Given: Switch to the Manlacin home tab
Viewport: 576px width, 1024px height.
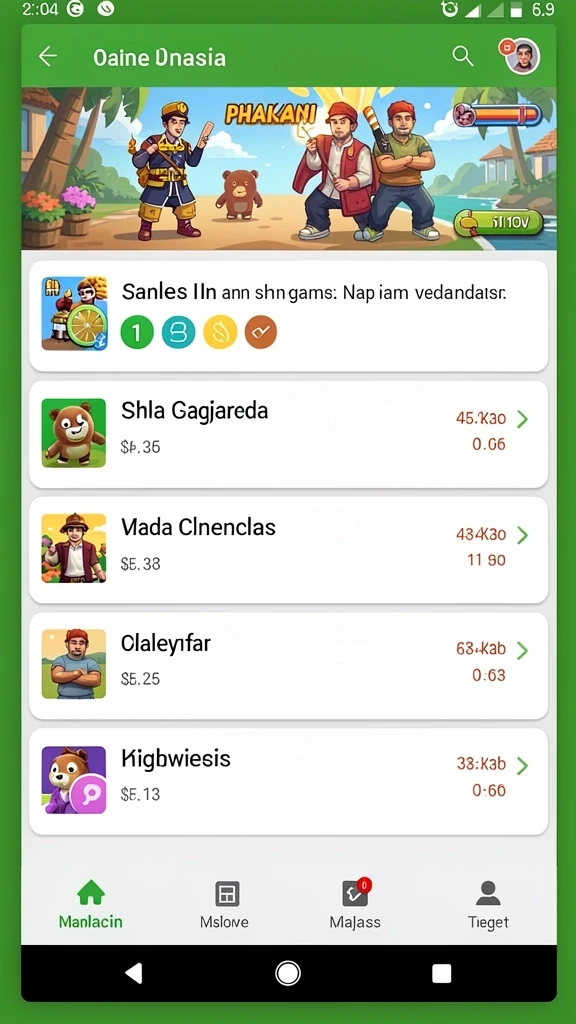Looking at the screenshot, I should coord(91,904).
